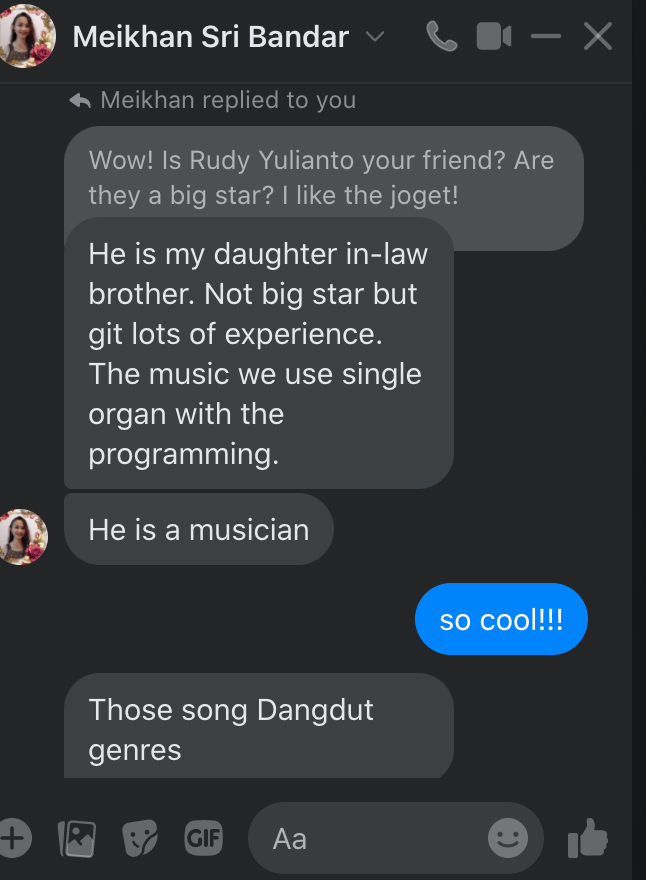Focus the Aa message field
Screen dimensions: 646x880
tap(370, 838)
